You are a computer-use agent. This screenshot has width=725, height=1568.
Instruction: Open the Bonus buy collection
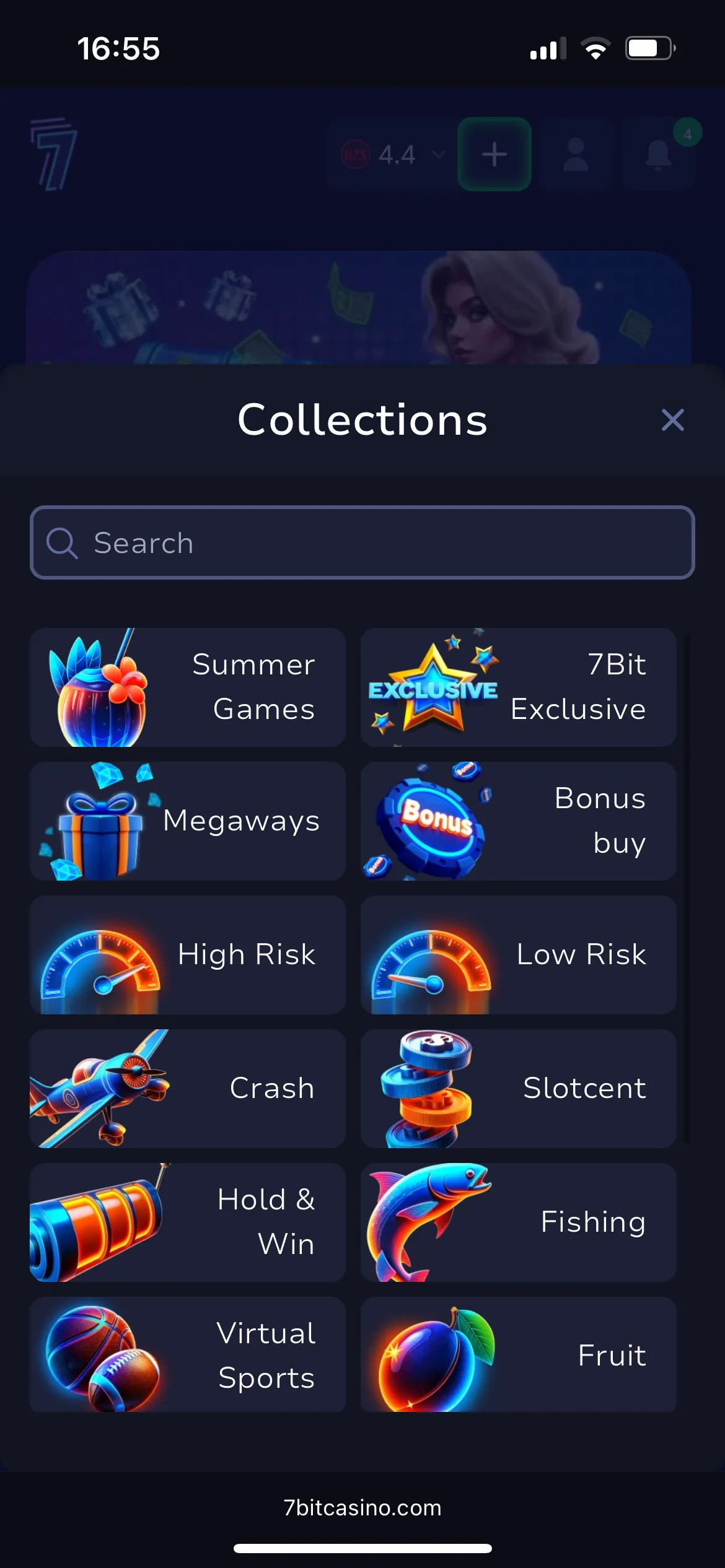pyautogui.click(x=518, y=821)
